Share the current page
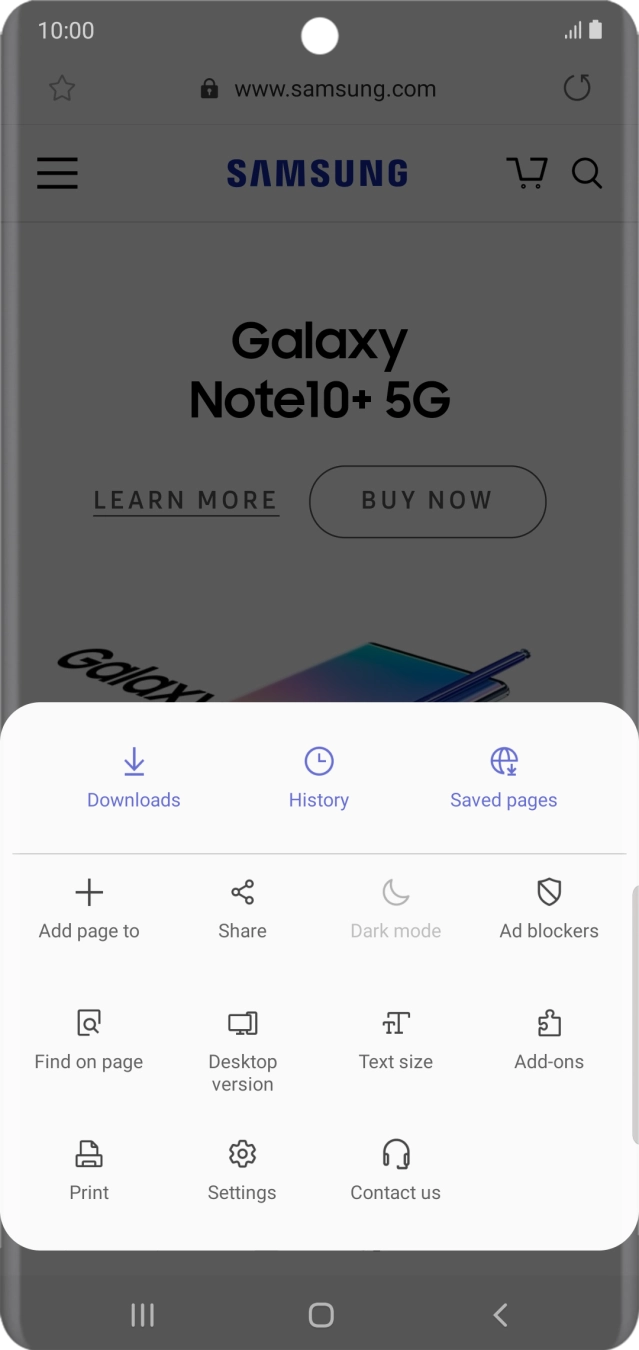Image resolution: width=639 pixels, height=1350 pixels. (242, 909)
